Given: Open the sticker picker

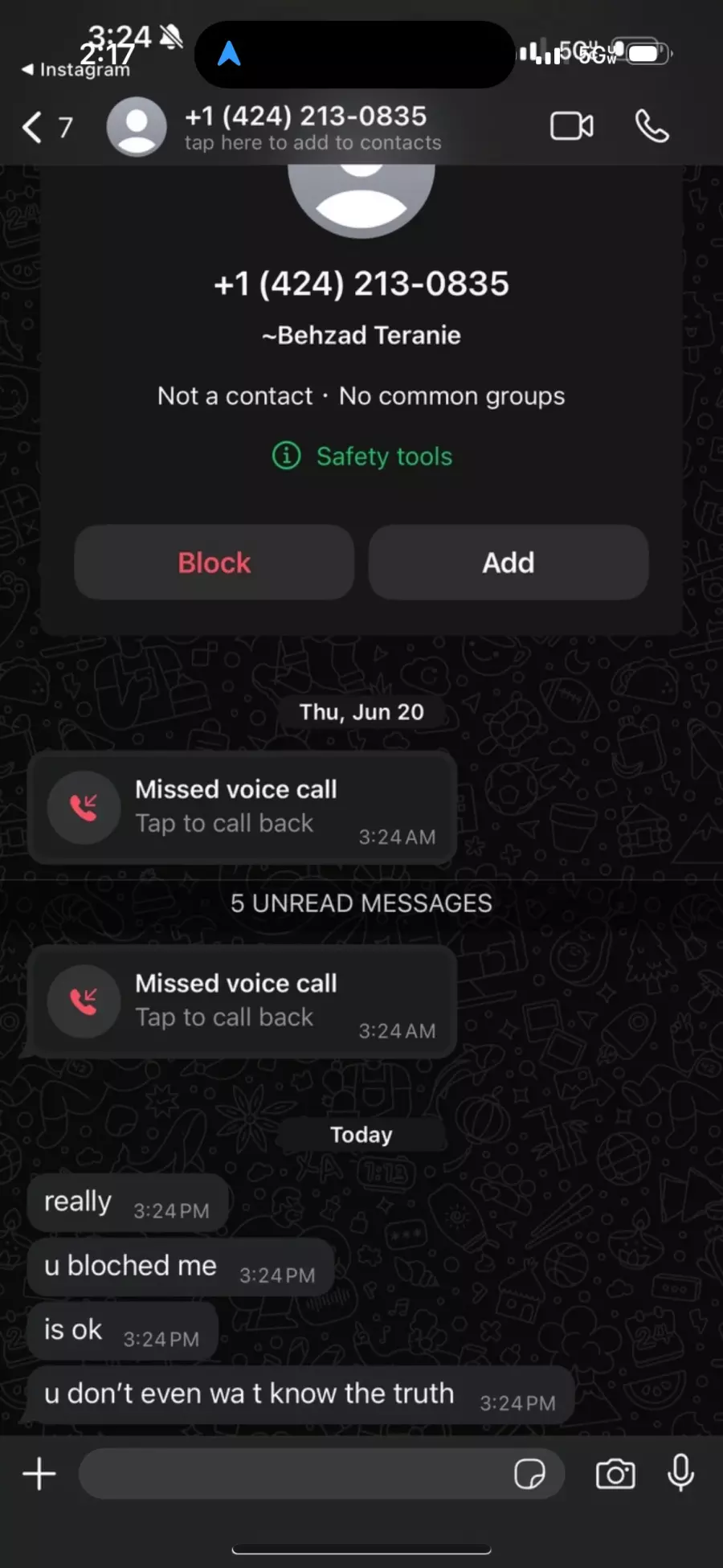Looking at the screenshot, I should (529, 1474).
